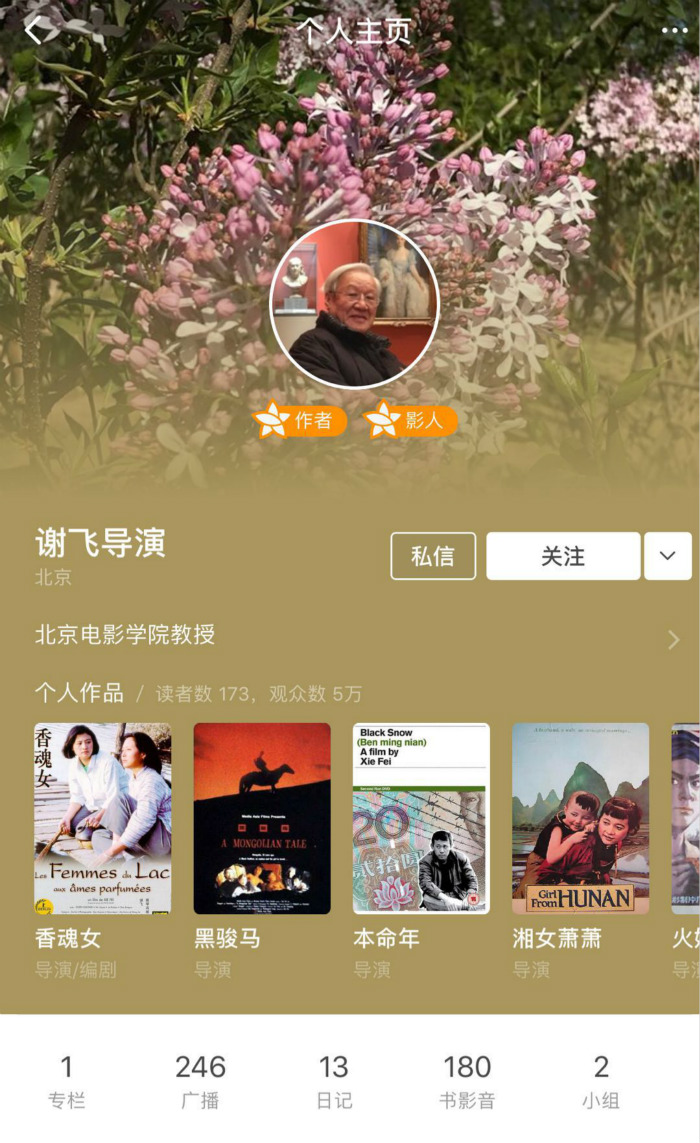
Task: Open the 北京电影学院教授 bio row
Action: (350, 636)
